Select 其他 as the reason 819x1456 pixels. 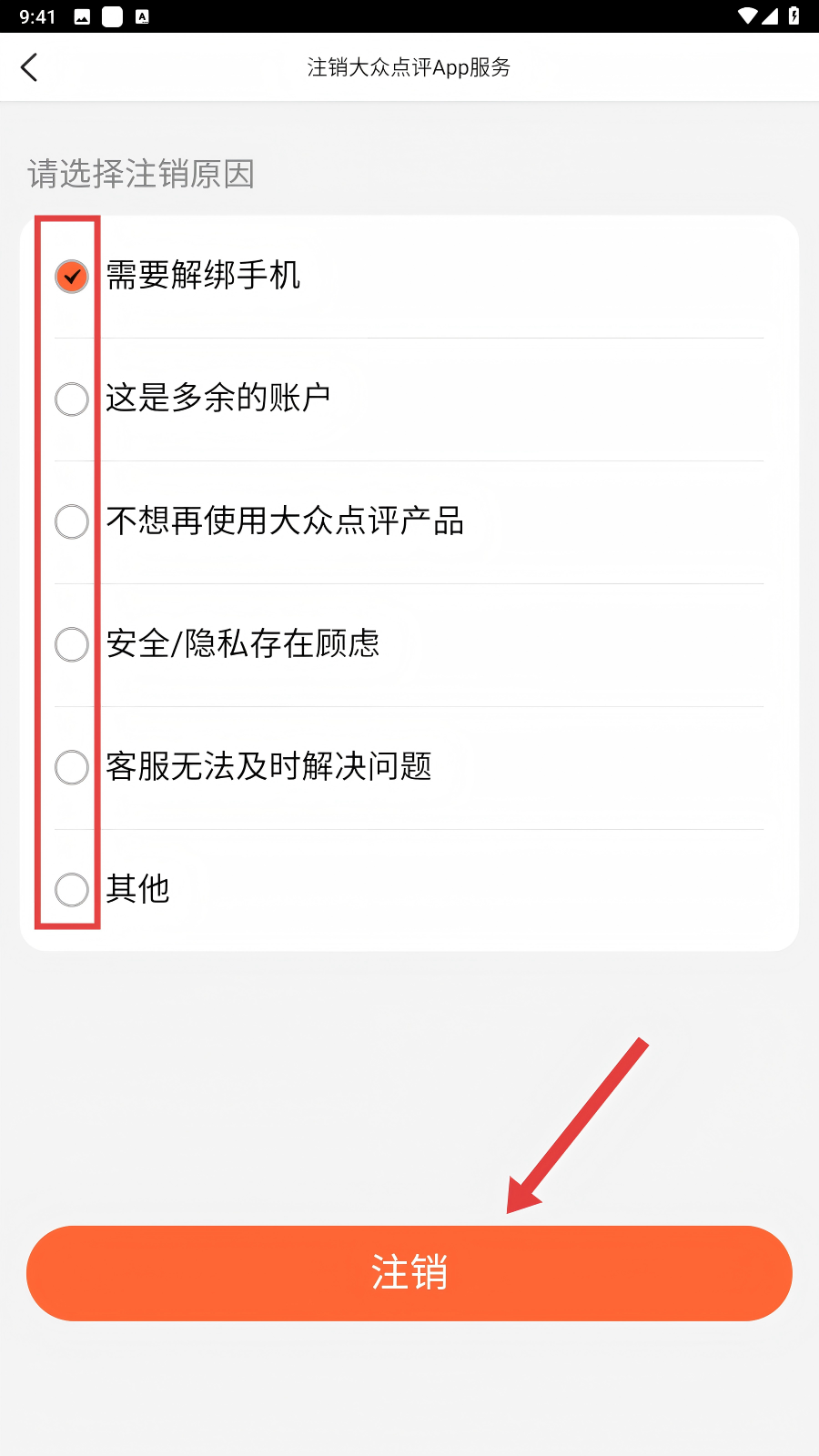click(72, 889)
